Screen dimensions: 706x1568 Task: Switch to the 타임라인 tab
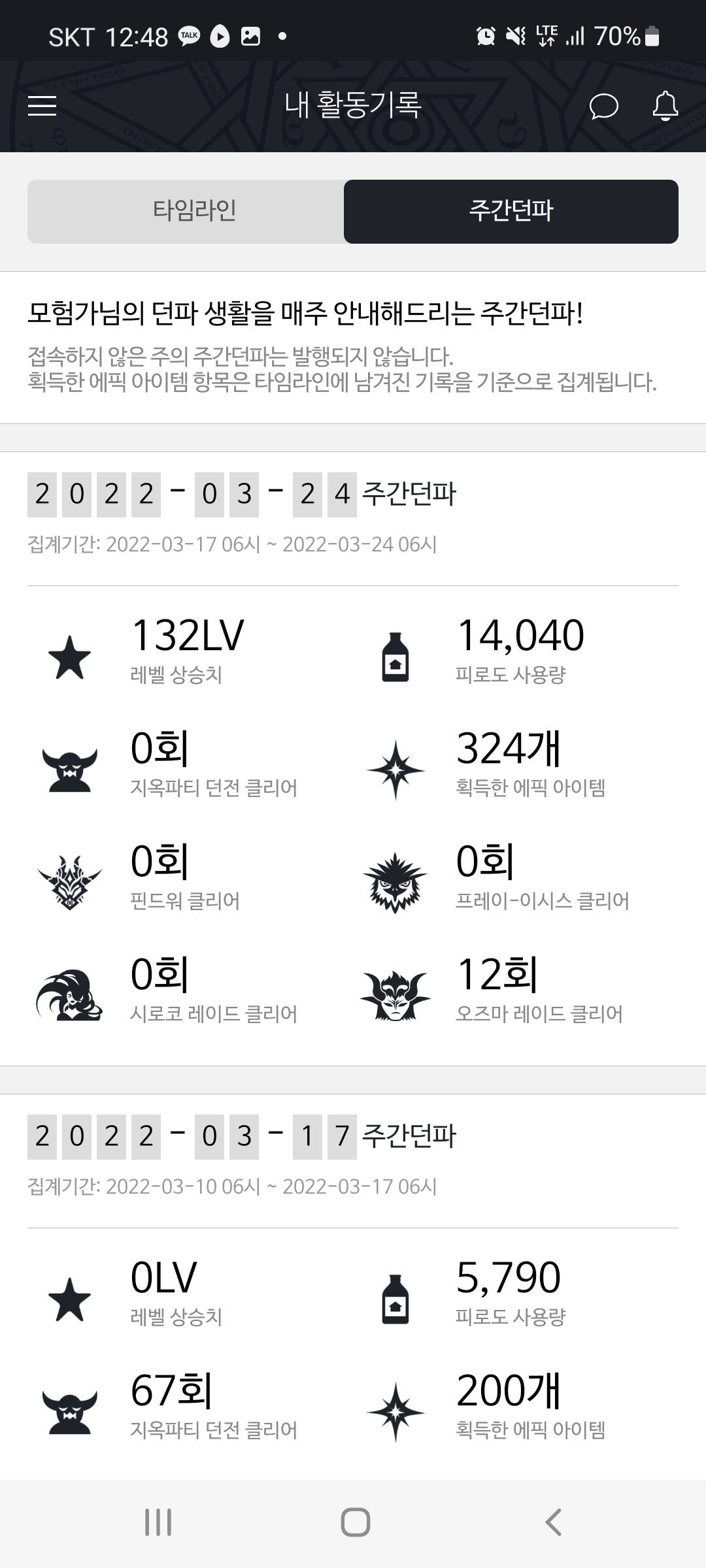pyautogui.click(x=194, y=211)
